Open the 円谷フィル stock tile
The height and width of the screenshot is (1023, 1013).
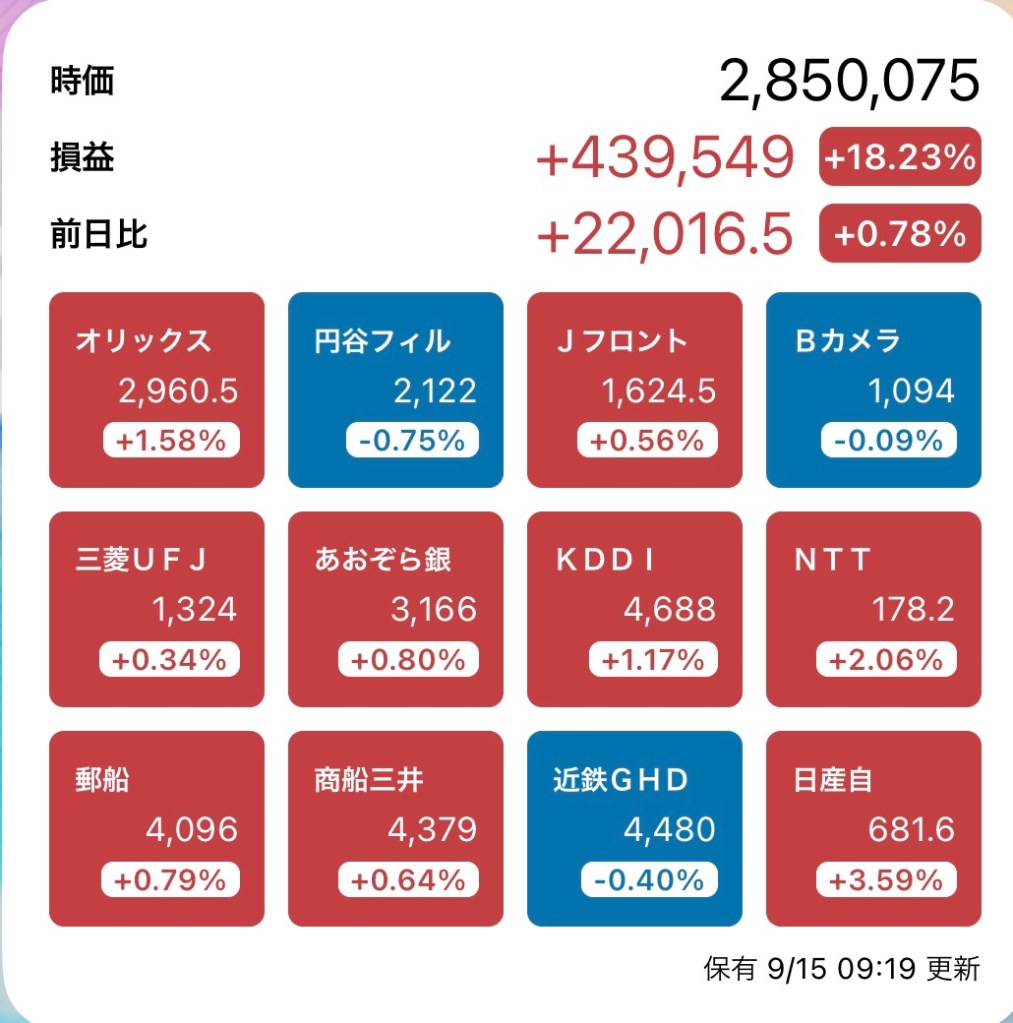tap(396, 390)
